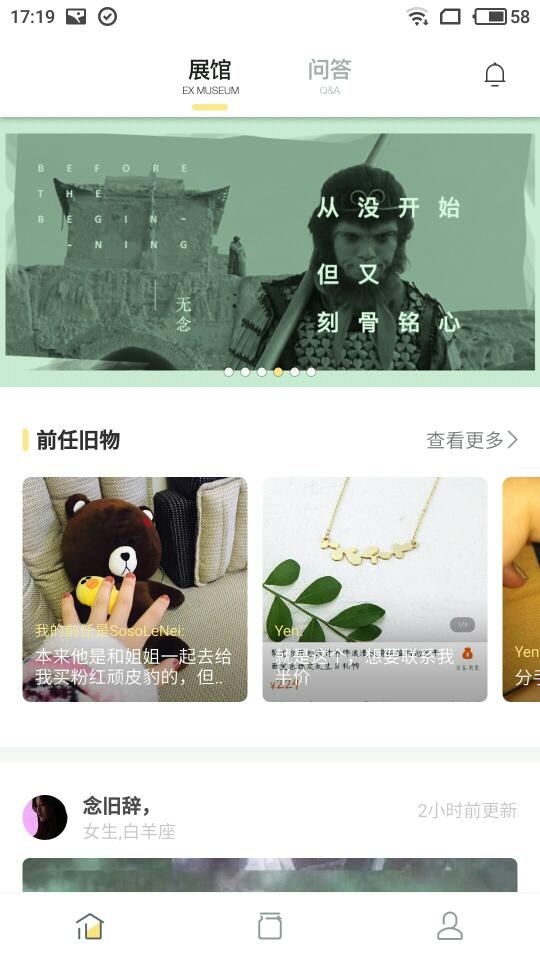Image resolution: width=540 pixels, height=960 pixels.
Task: Open Yen's gold necklace card
Action: click(375, 589)
